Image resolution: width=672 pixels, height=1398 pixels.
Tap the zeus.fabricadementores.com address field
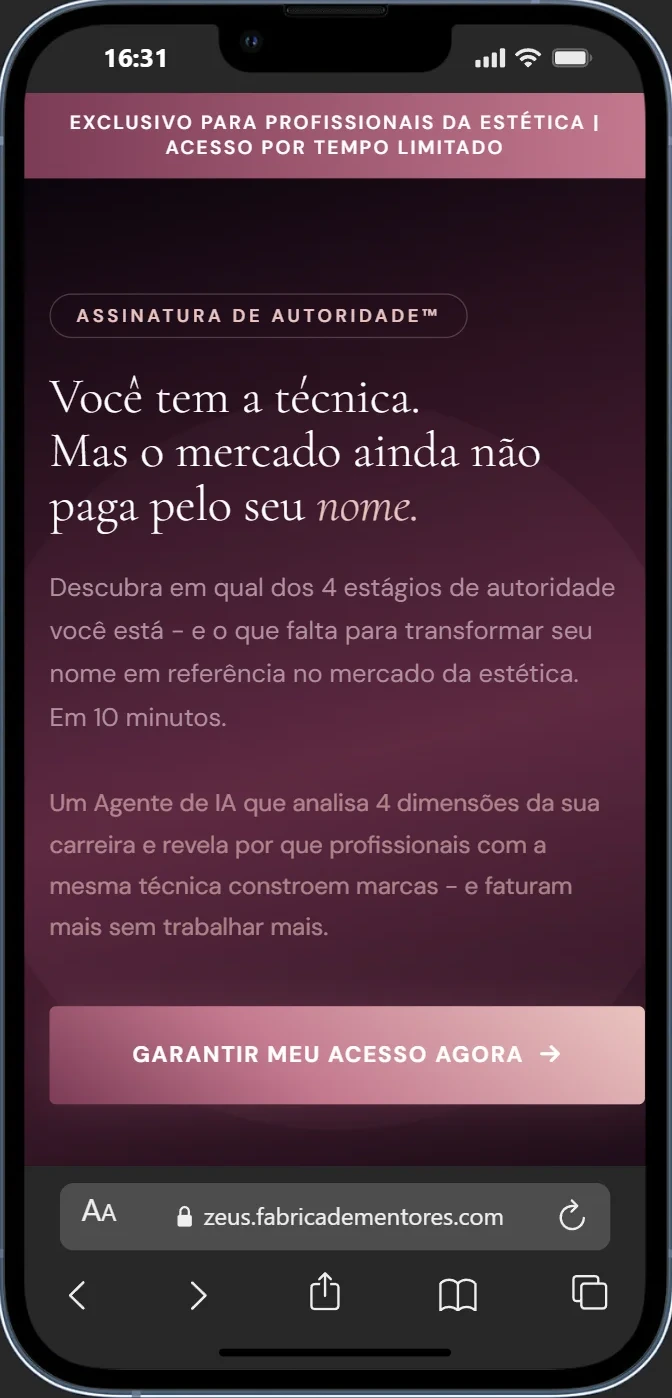tap(340, 1216)
